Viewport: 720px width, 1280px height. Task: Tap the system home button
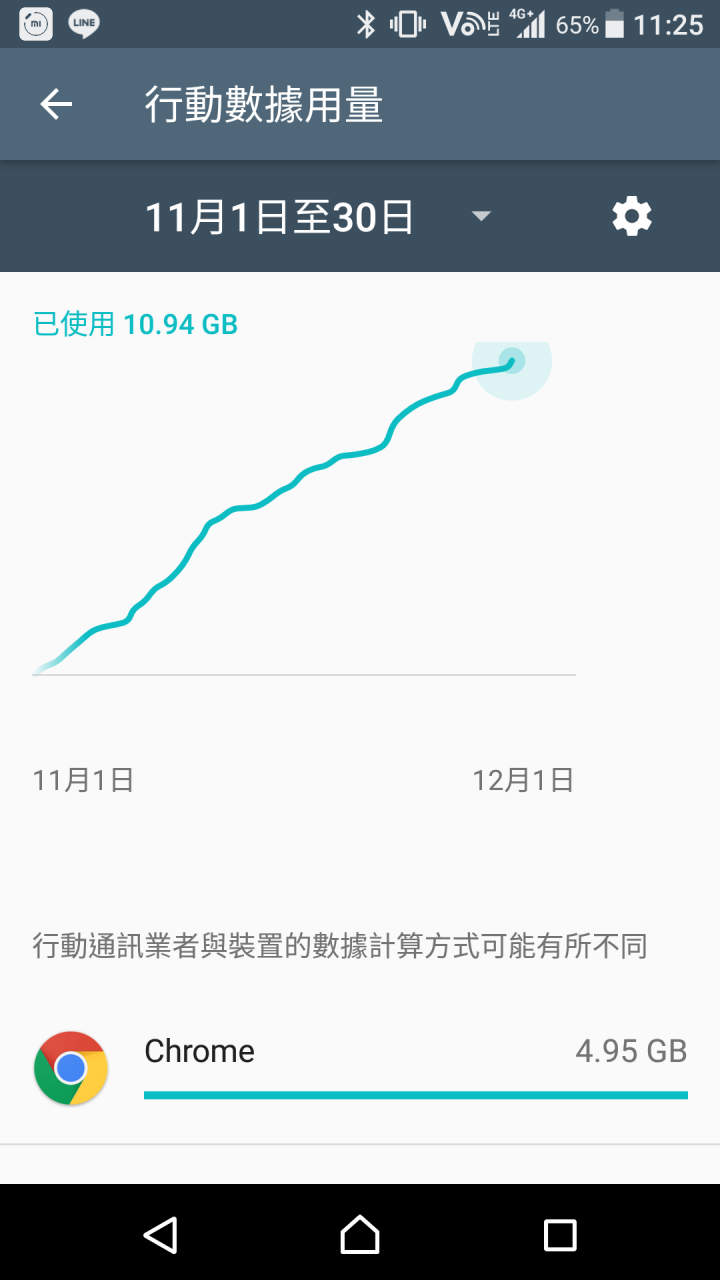pos(360,1235)
